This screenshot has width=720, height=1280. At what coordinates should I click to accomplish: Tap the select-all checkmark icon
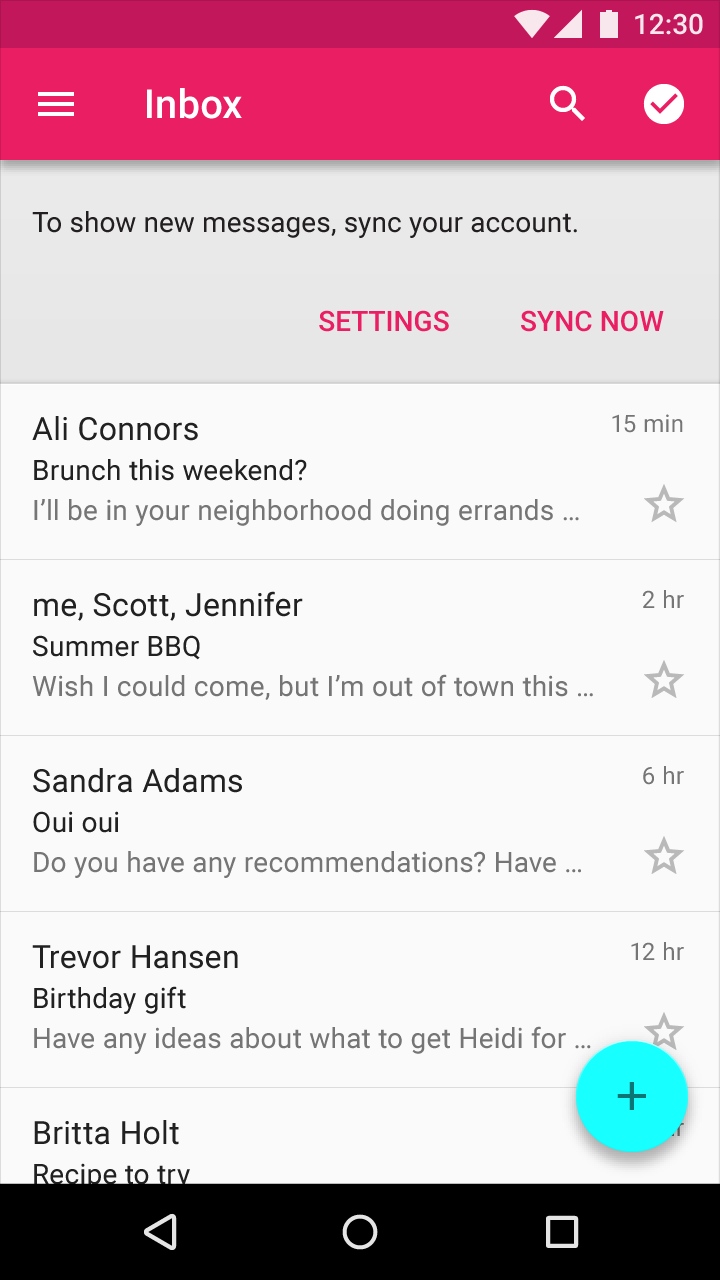click(663, 103)
